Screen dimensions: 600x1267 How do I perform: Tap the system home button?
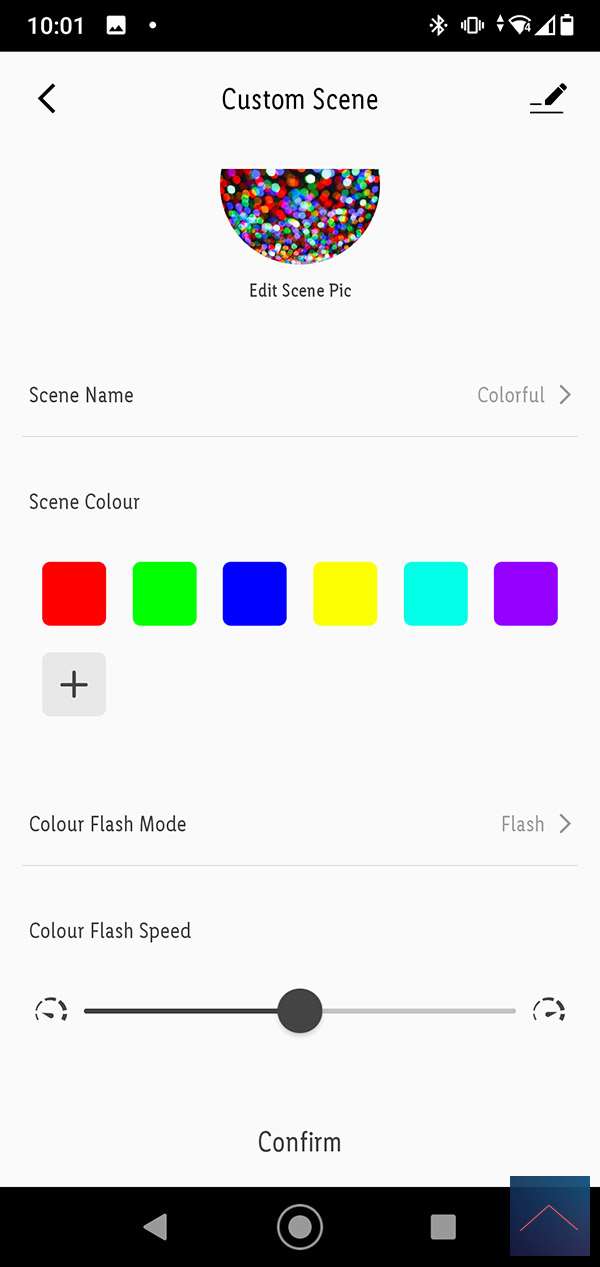tap(300, 1227)
